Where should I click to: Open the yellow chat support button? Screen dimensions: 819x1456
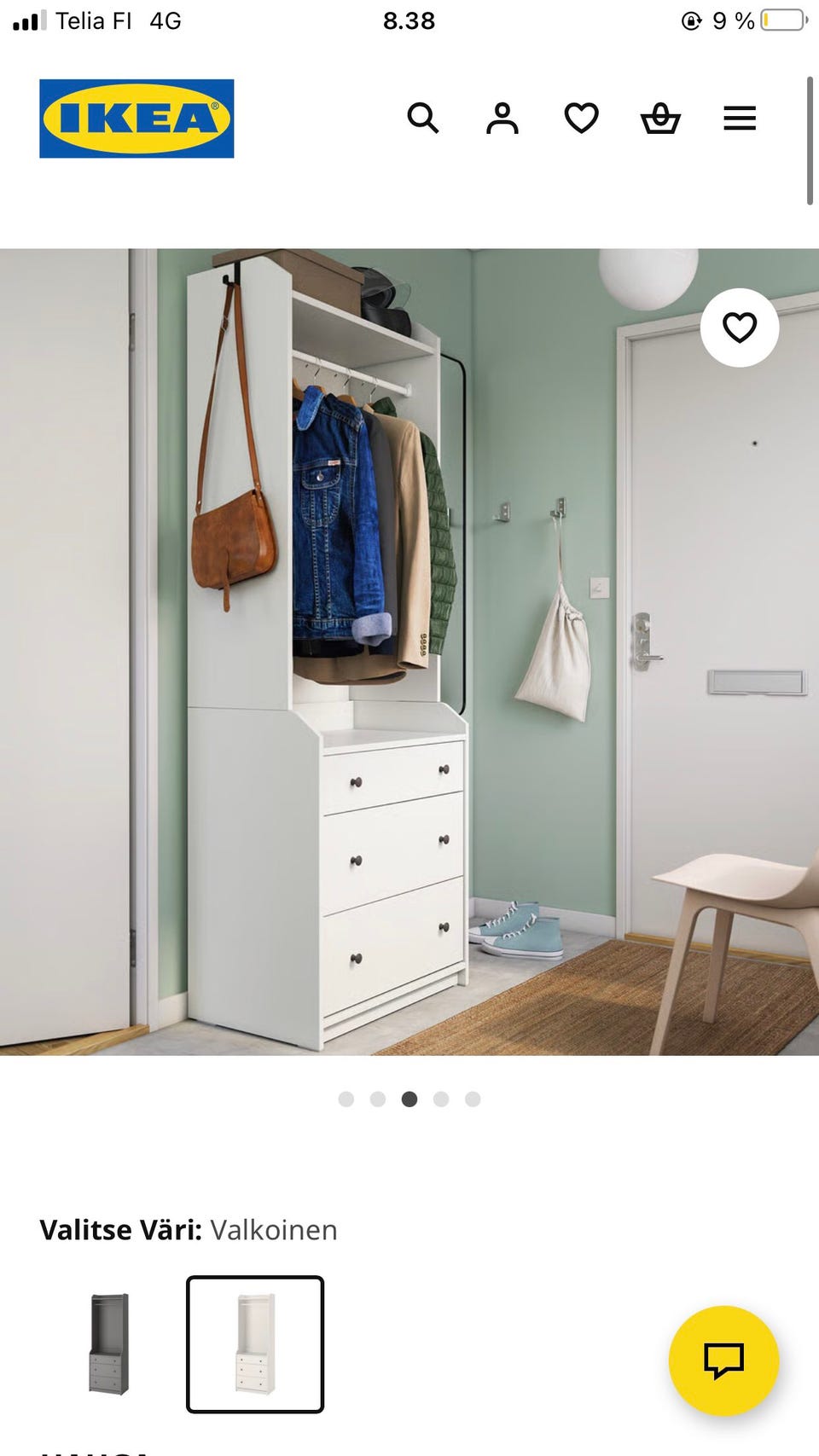tap(723, 1360)
